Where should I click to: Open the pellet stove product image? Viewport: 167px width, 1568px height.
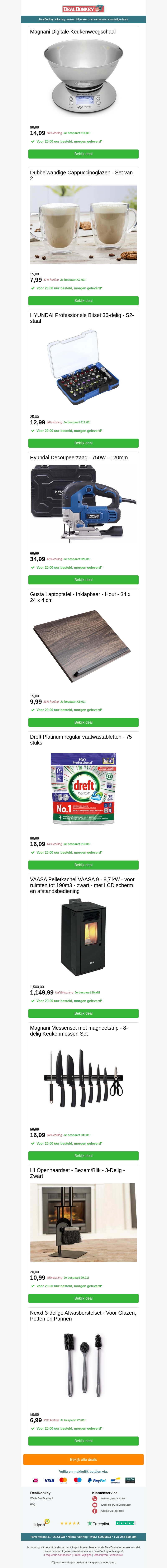pyautogui.click(x=83, y=937)
